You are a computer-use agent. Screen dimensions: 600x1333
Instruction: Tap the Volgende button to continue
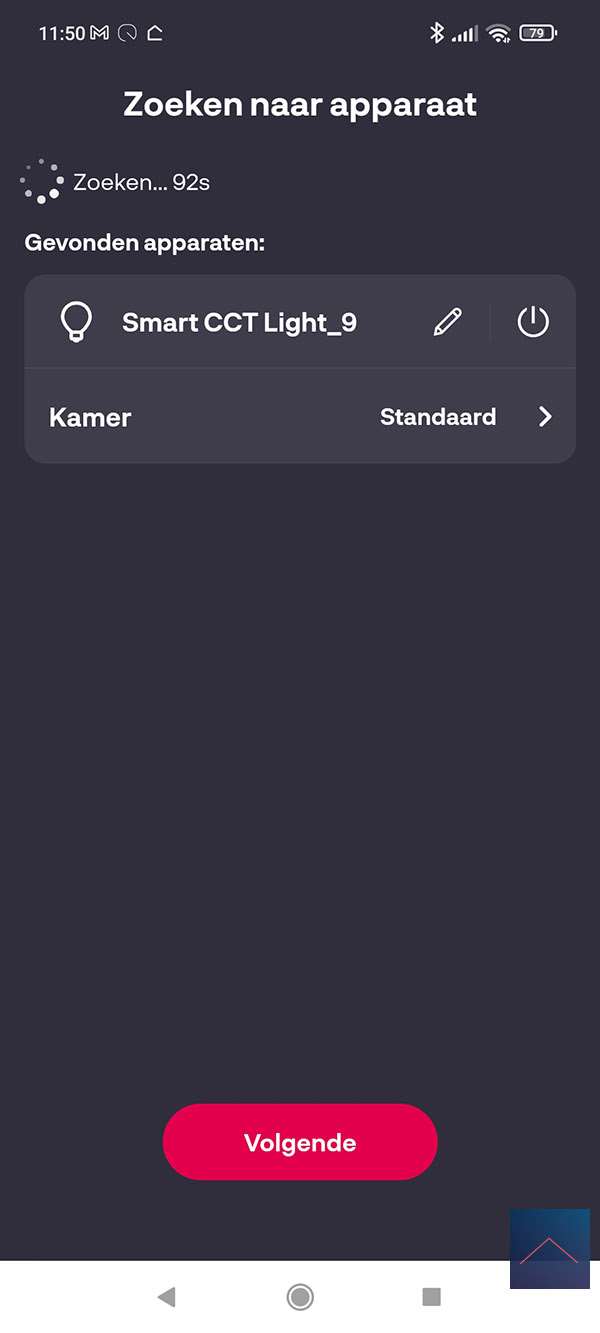point(300,1142)
